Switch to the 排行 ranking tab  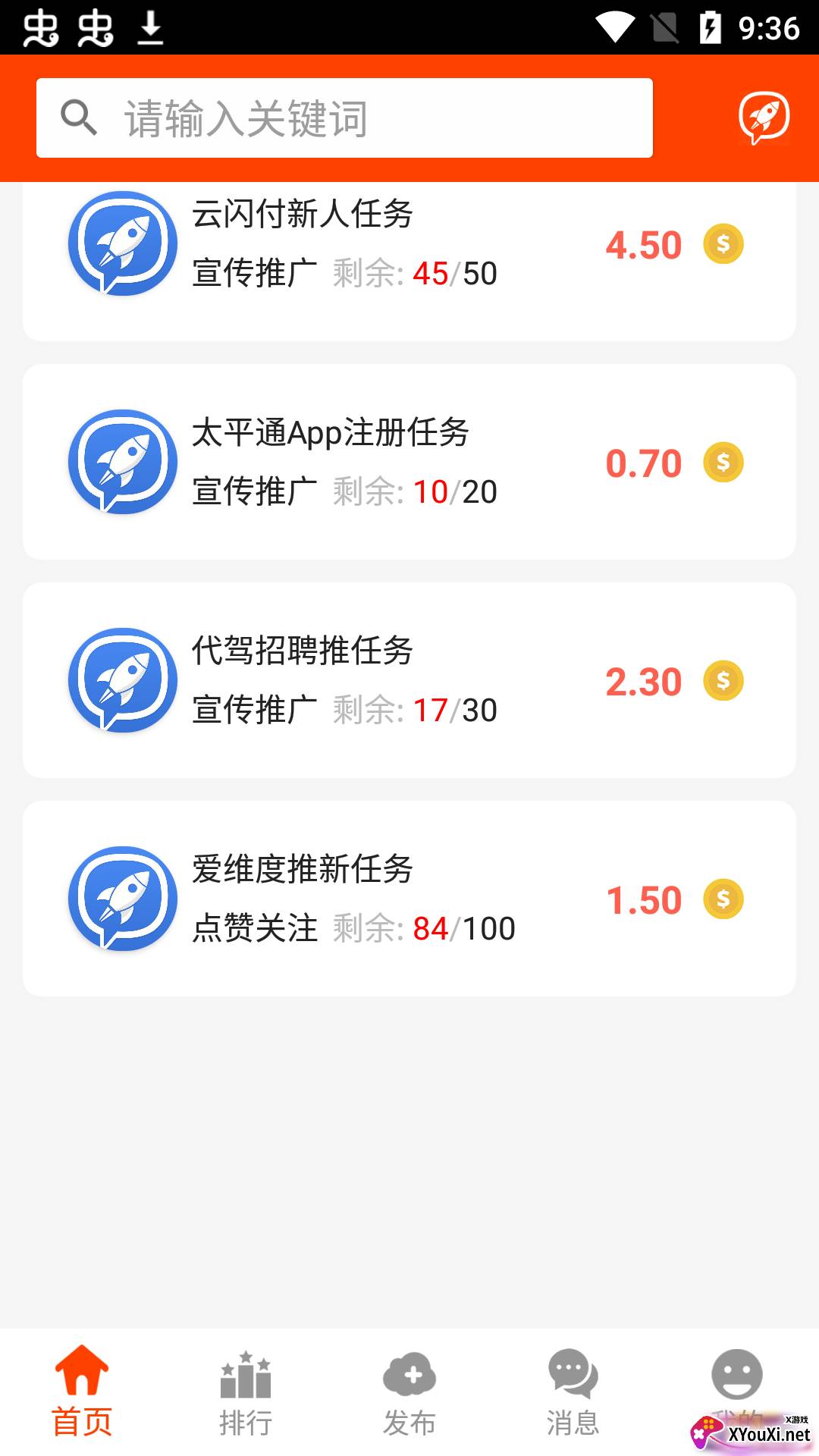coord(246,1392)
